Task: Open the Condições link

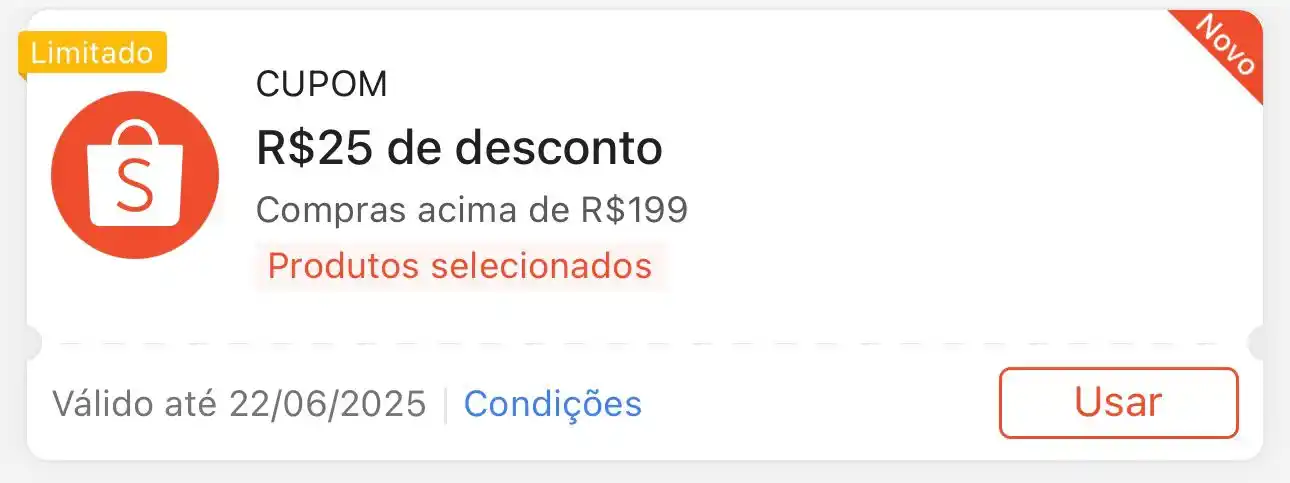Action: [552, 404]
